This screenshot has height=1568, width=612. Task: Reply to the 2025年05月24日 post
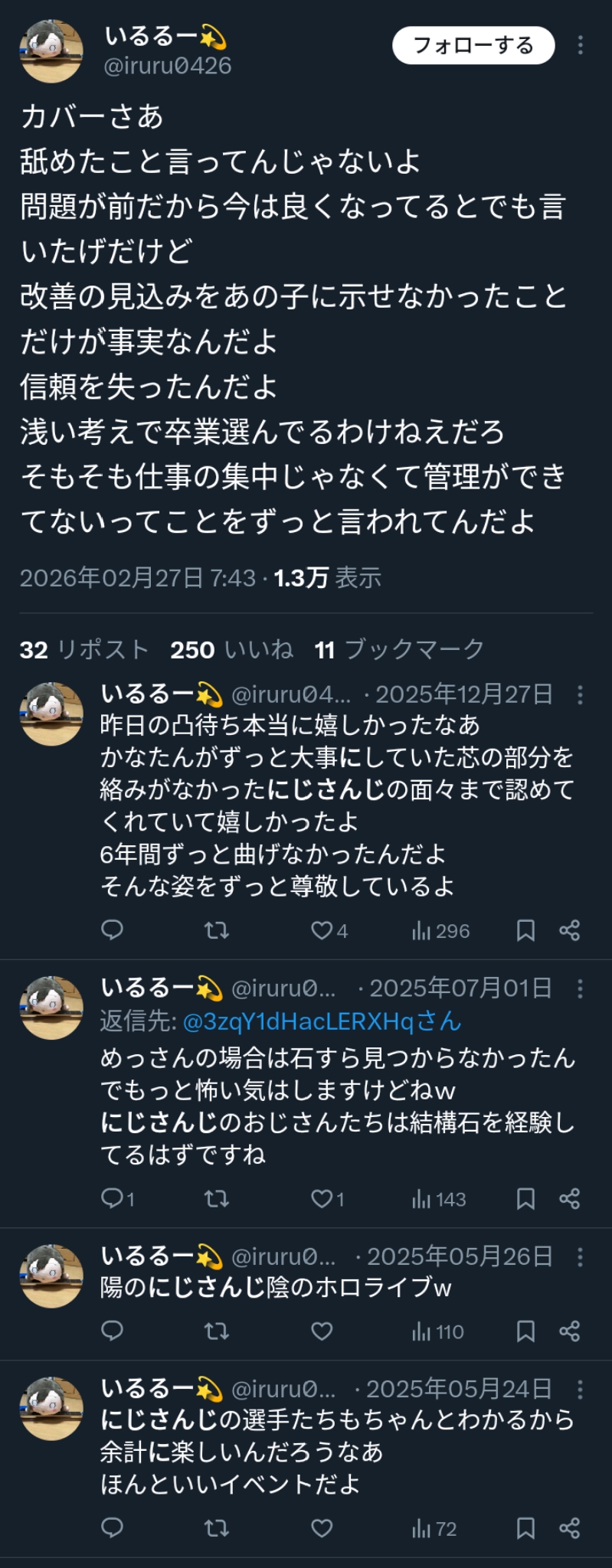[x=113, y=1529]
